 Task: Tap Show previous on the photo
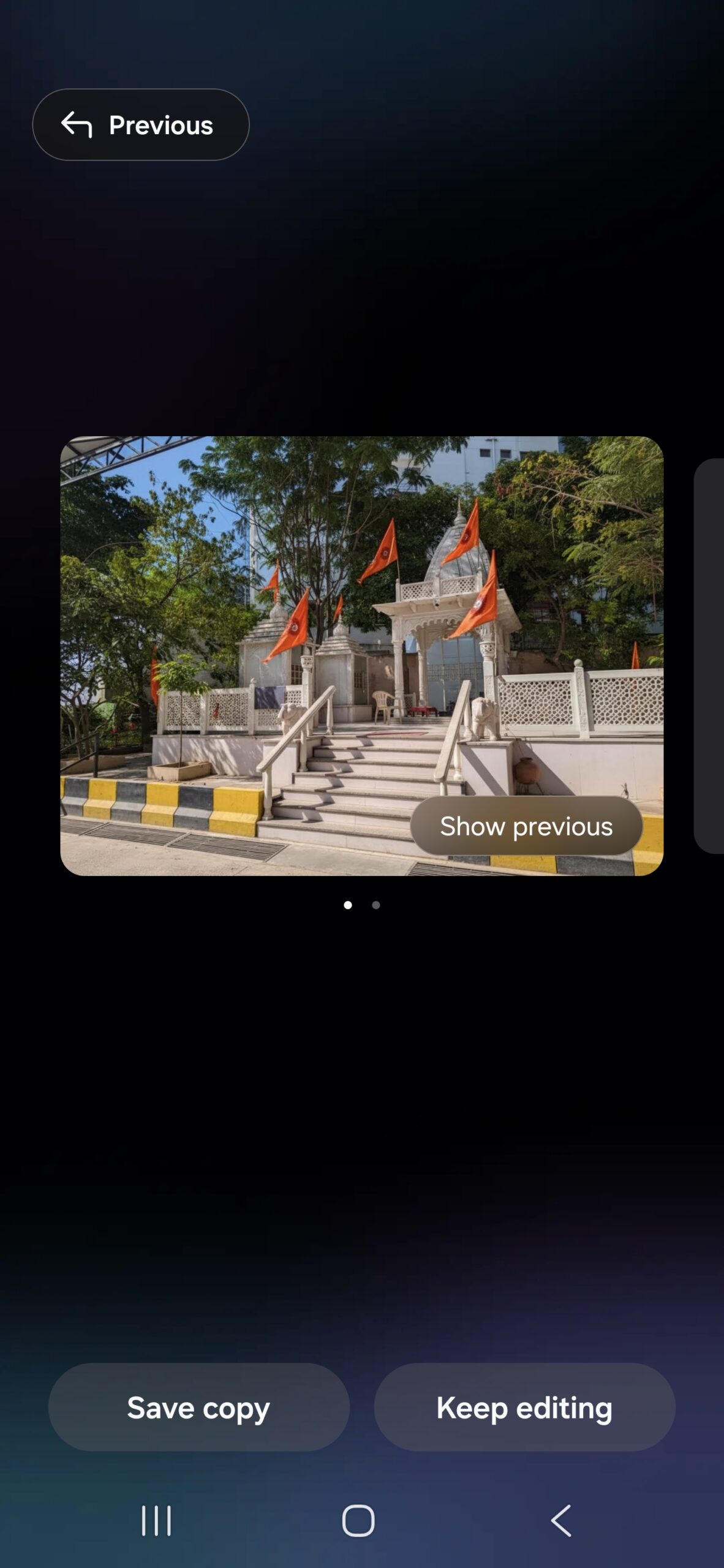526,826
